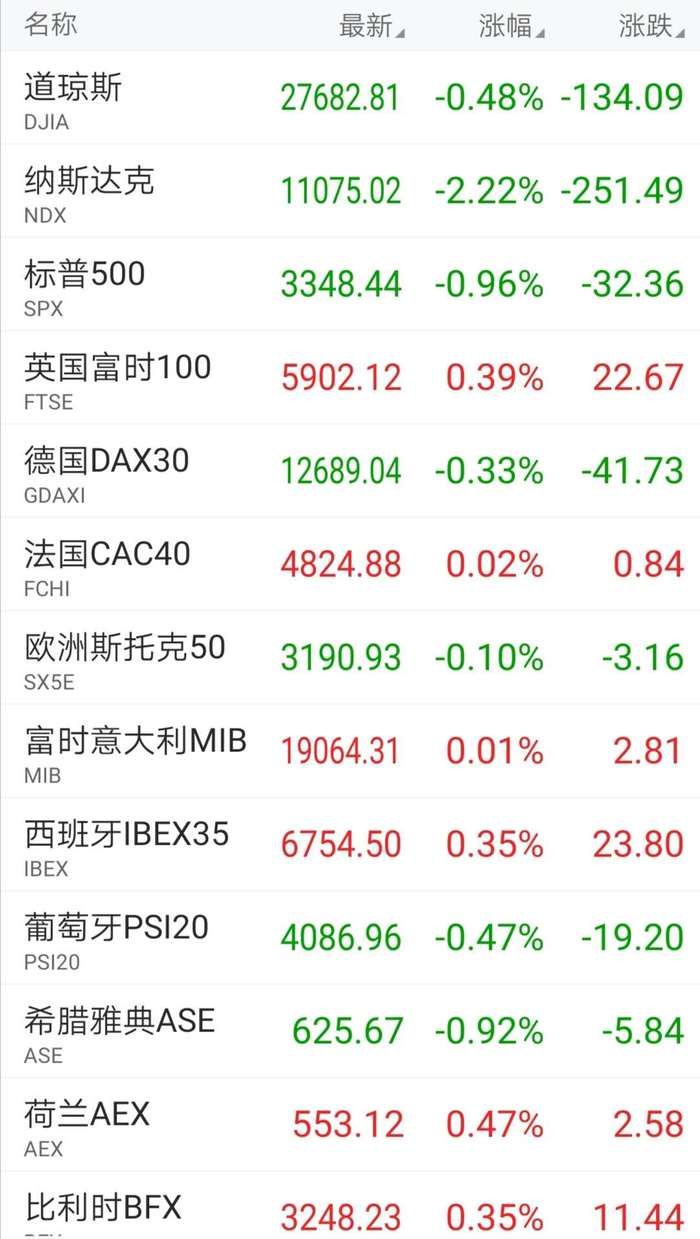Sort the list by 涨幅 percentage
Screen dimensions: 700x1239
(x=510, y=27)
